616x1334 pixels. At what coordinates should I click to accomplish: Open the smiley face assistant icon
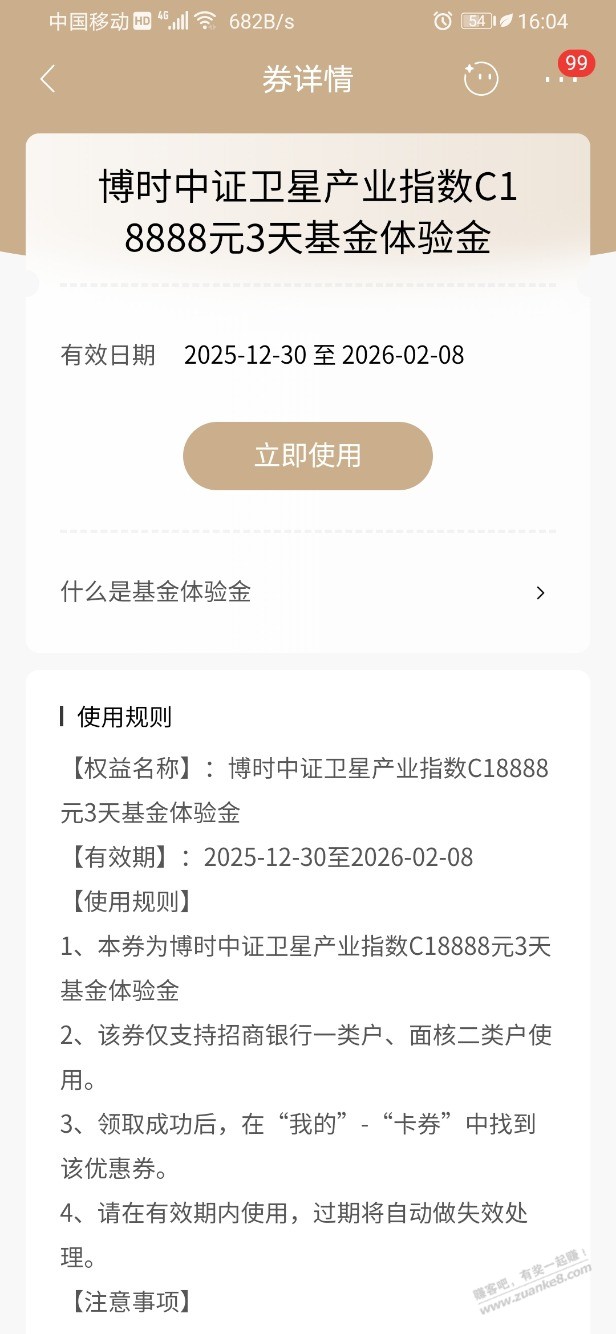click(481, 79)
